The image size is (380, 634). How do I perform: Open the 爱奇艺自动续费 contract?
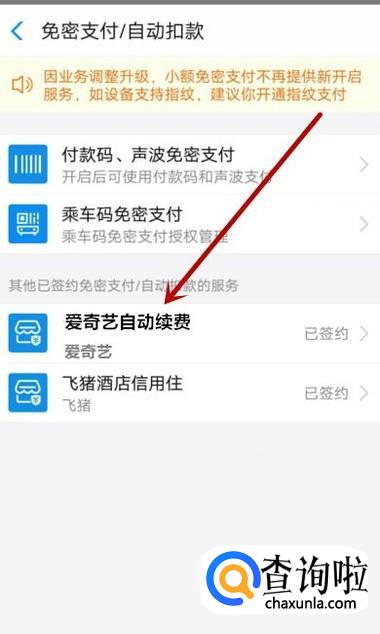190,334
